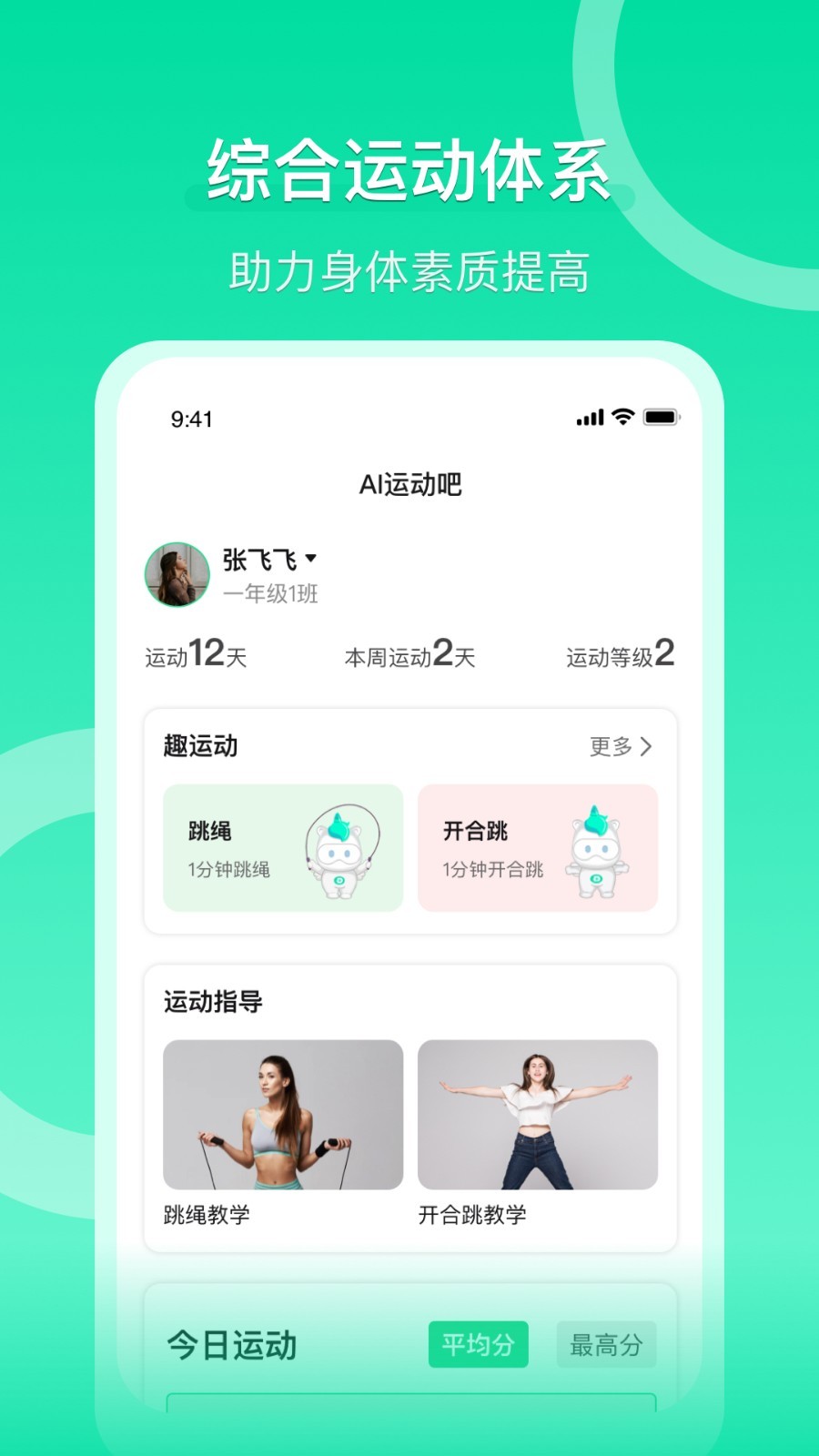Viewport: 819px width, 1456px height.
Task: Open 更多 to see more fun sports
Action: pyautogui.click(x=608, y=746)
